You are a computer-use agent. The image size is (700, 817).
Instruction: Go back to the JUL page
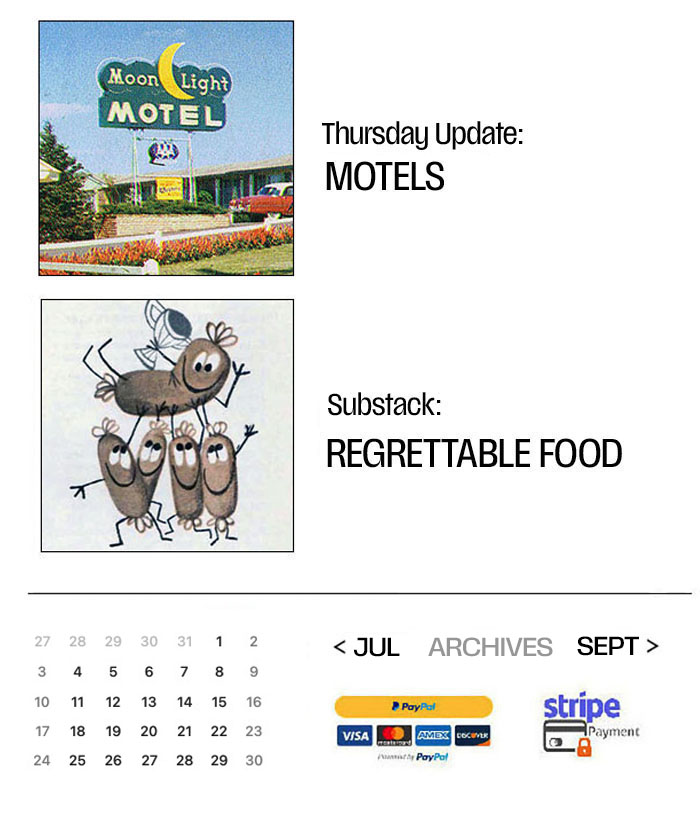pyautogui.click(x=366, y=647)
